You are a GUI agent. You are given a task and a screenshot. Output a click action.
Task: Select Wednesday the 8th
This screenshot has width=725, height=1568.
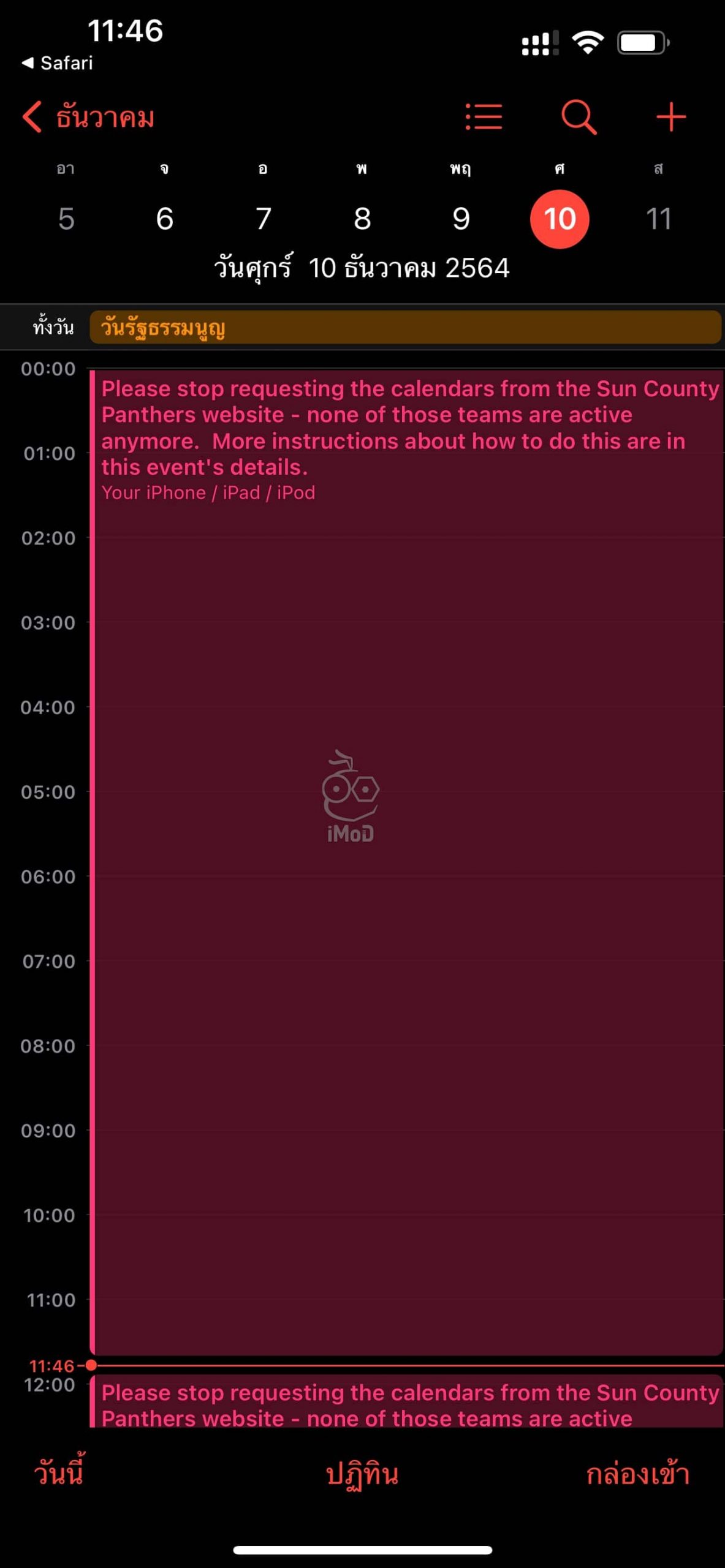click(362, 219)
